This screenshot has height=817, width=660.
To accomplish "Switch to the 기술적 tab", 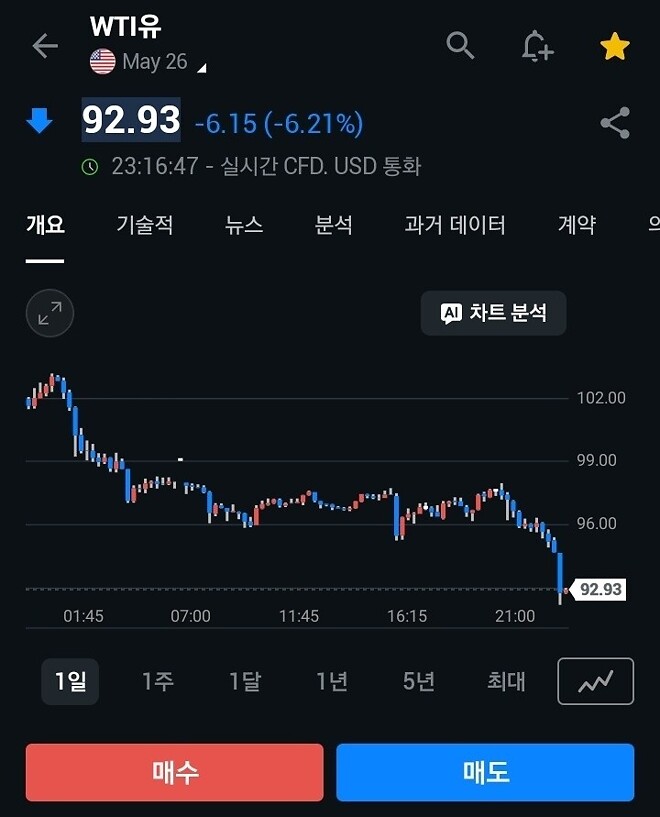I will (145, 225).
